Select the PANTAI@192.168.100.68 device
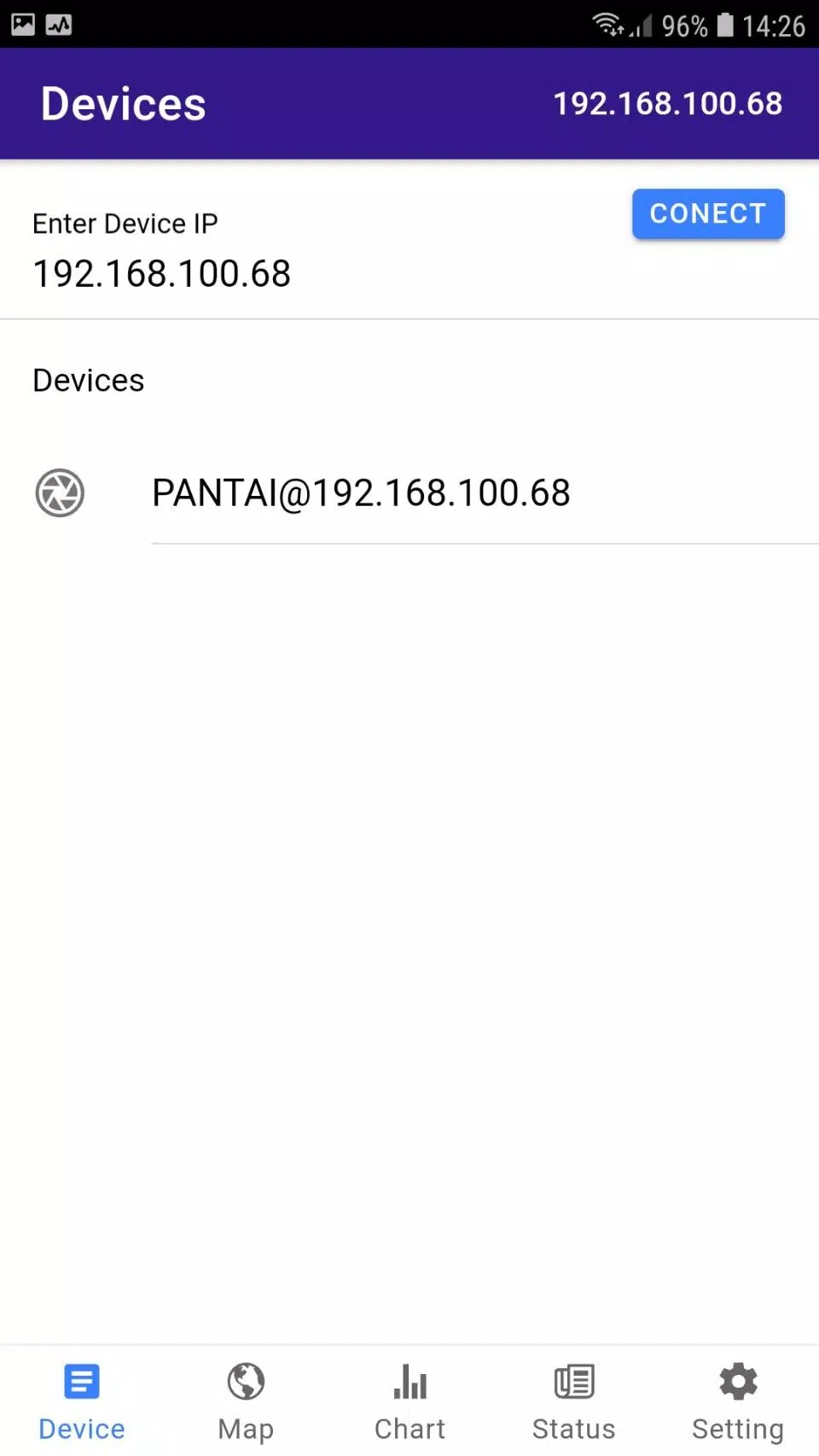 (409, 492)
